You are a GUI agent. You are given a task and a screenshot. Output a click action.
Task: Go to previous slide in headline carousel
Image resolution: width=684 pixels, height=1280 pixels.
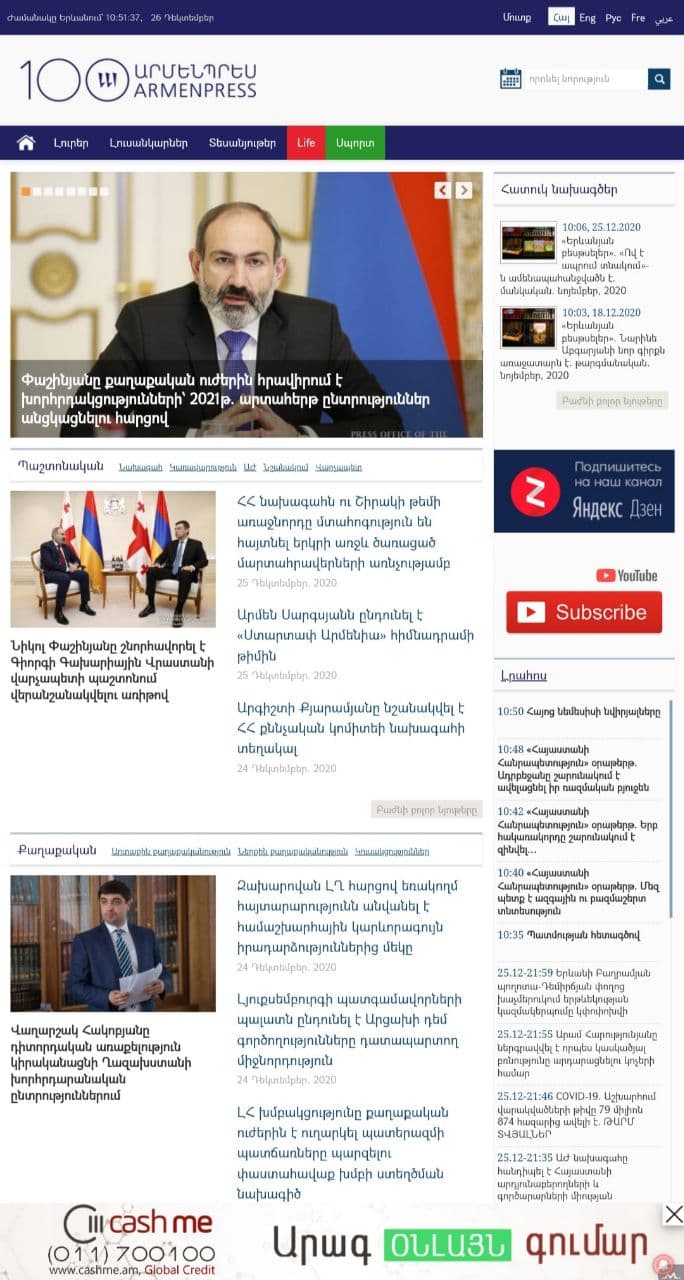(442, 190)
